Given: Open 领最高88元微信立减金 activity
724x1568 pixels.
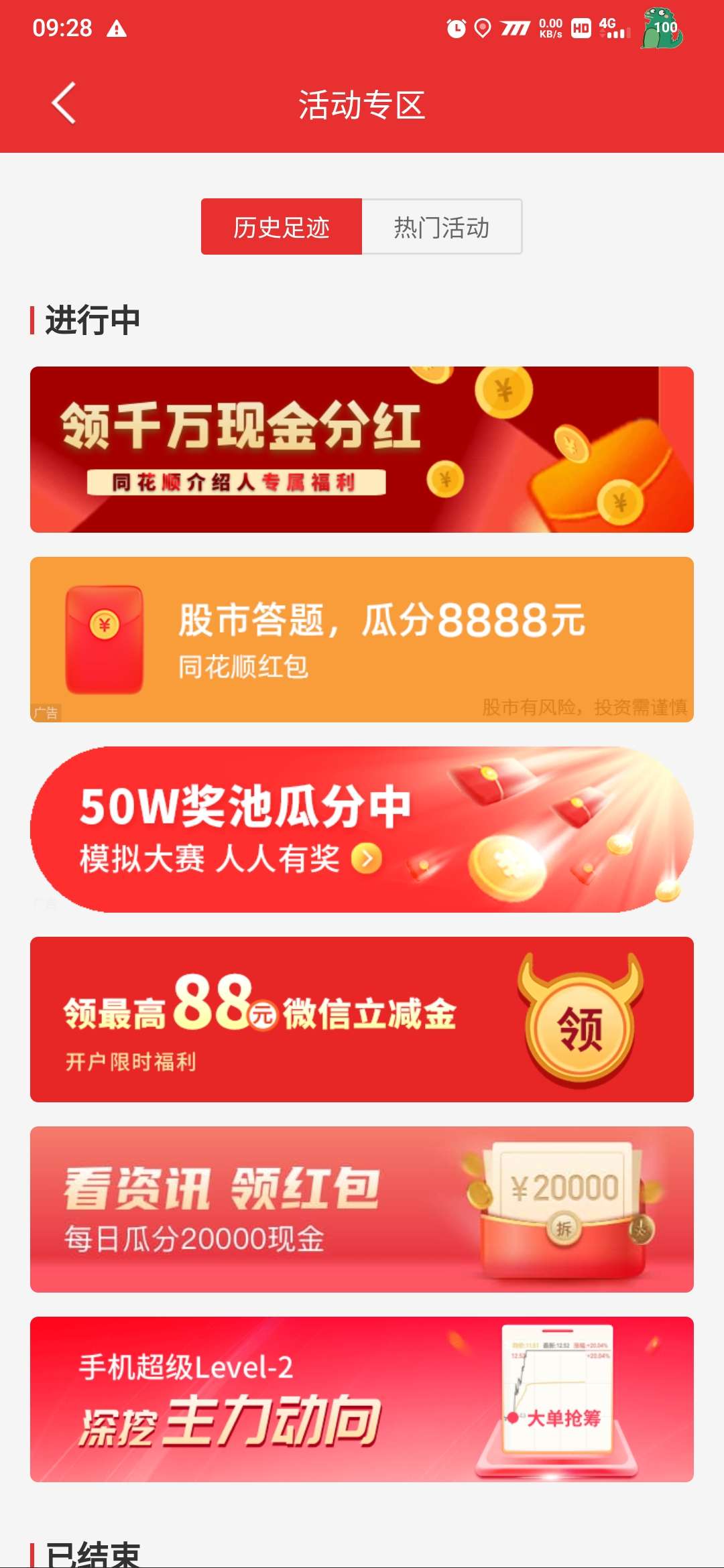Looking at the screenshot, I should click(362, 1019).
